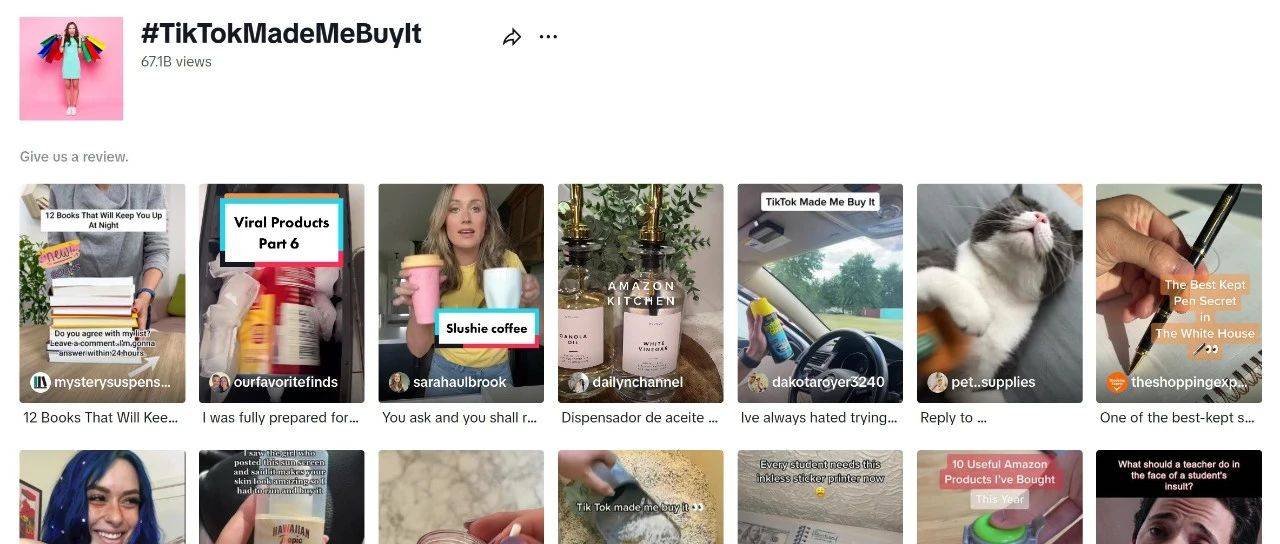Play the Hawaiian sunscreen video
The height and width of the screenshot is (544, 1280).
(x=281, y=497)
